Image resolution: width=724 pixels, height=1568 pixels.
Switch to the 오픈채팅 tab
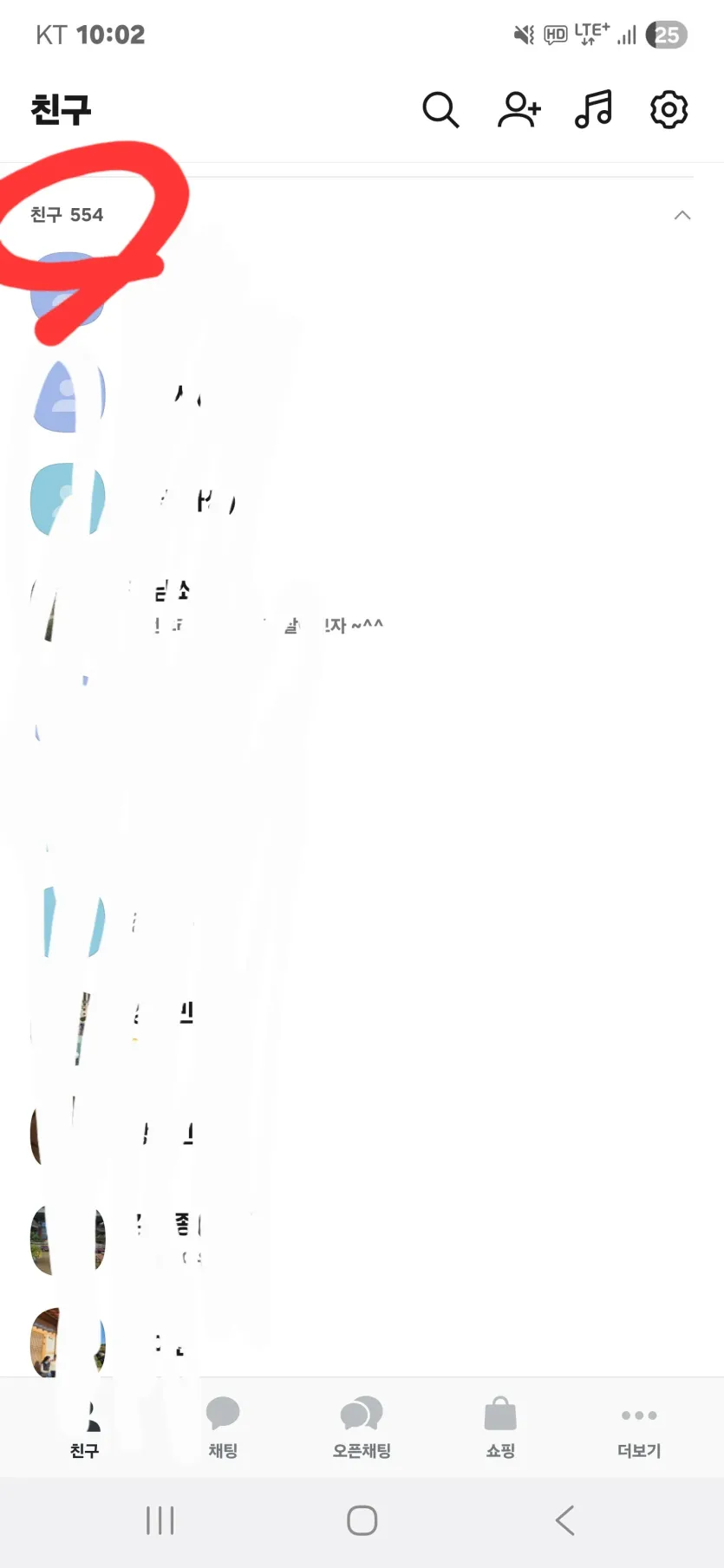(x=362, y=1427)
